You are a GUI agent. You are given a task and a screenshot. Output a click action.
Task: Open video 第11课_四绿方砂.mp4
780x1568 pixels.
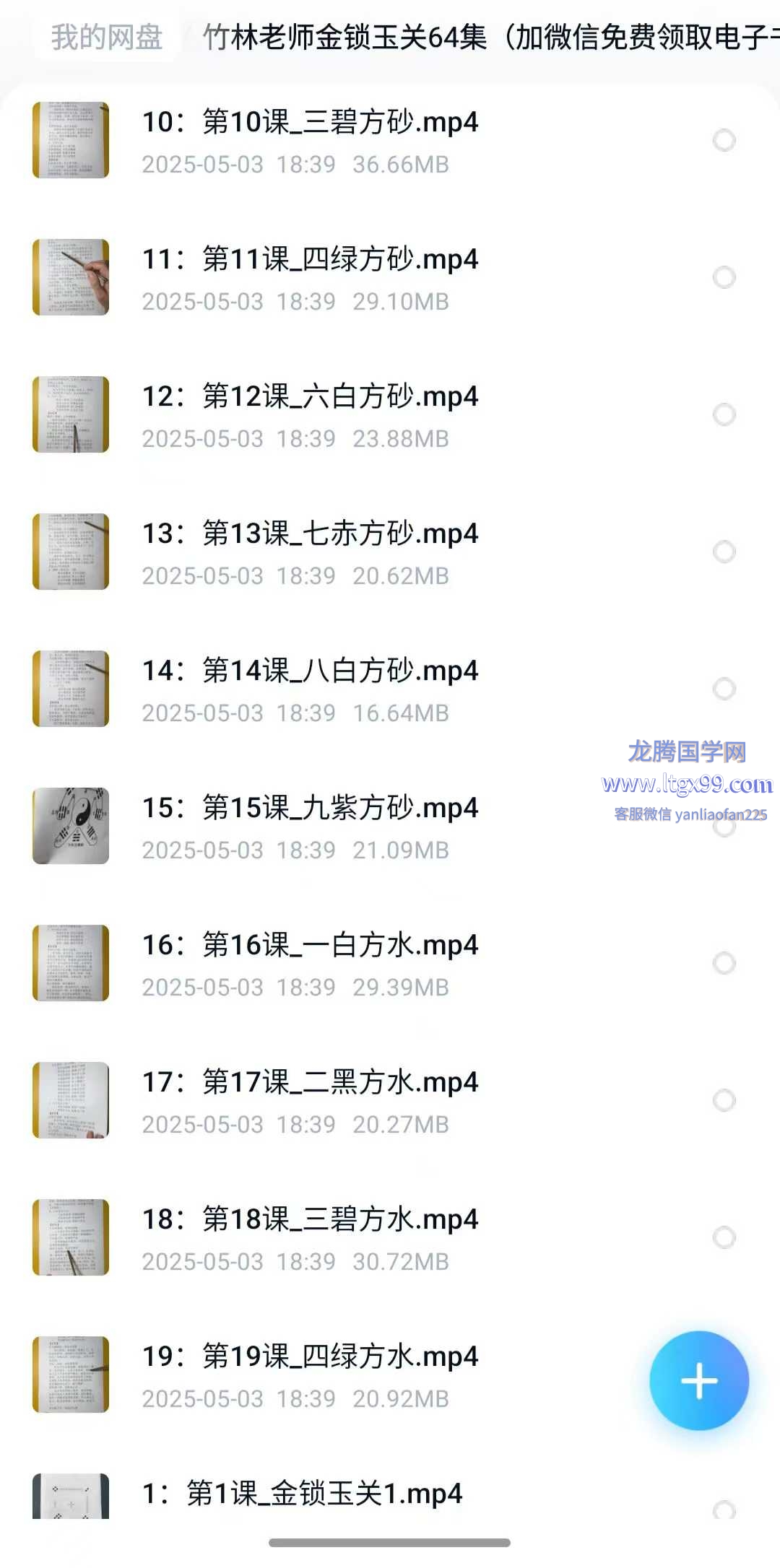(x=311, y=260)
